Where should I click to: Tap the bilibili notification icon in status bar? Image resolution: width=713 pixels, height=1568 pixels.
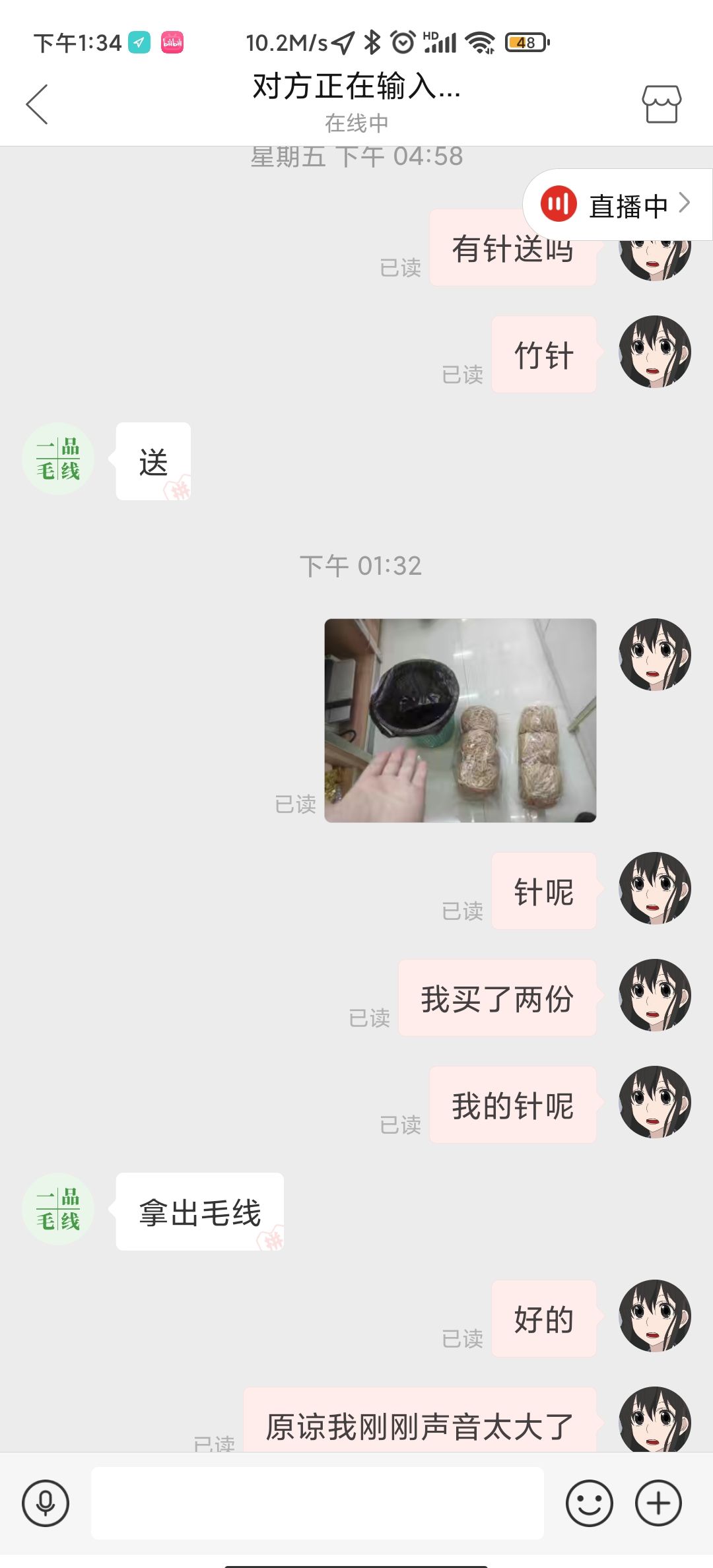coord(170,43)
